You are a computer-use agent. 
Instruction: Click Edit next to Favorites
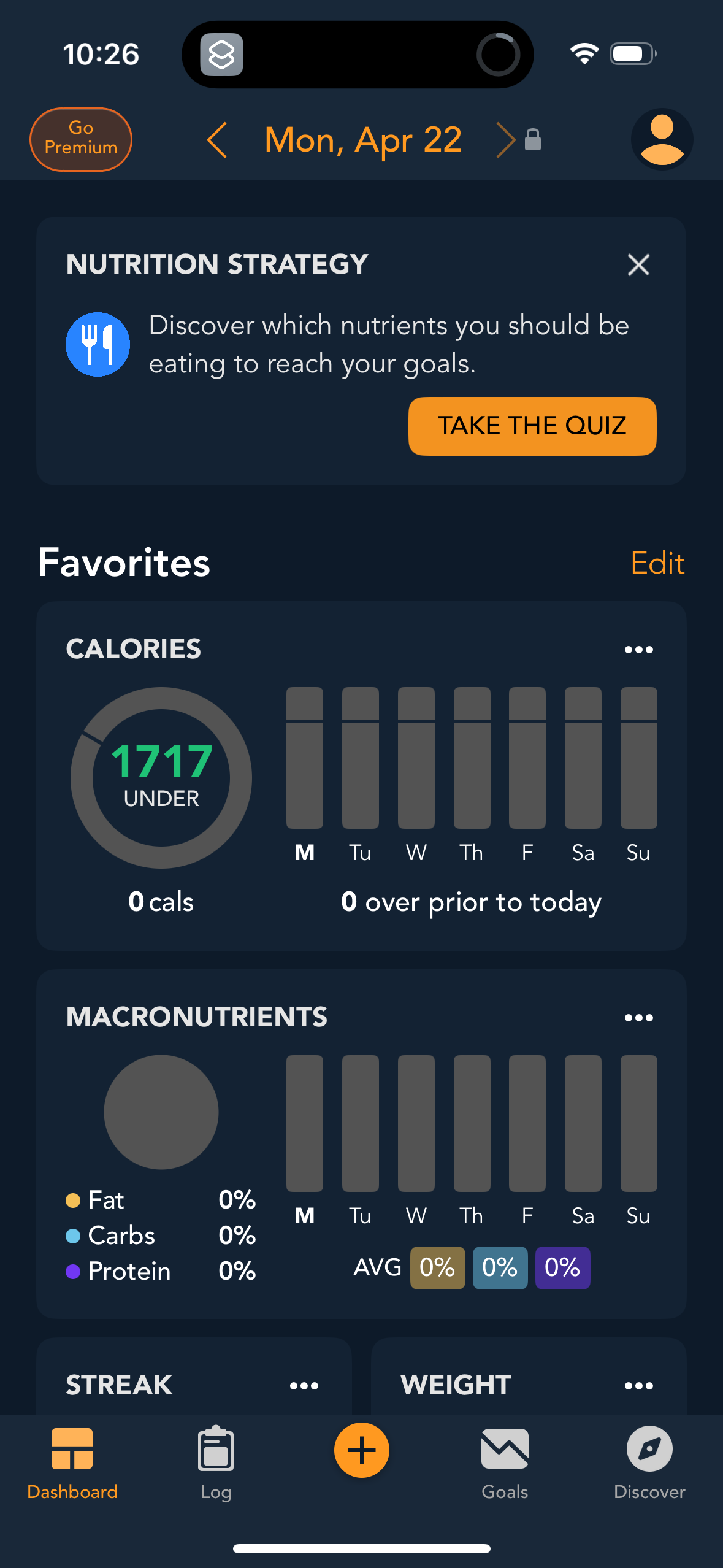657,563
